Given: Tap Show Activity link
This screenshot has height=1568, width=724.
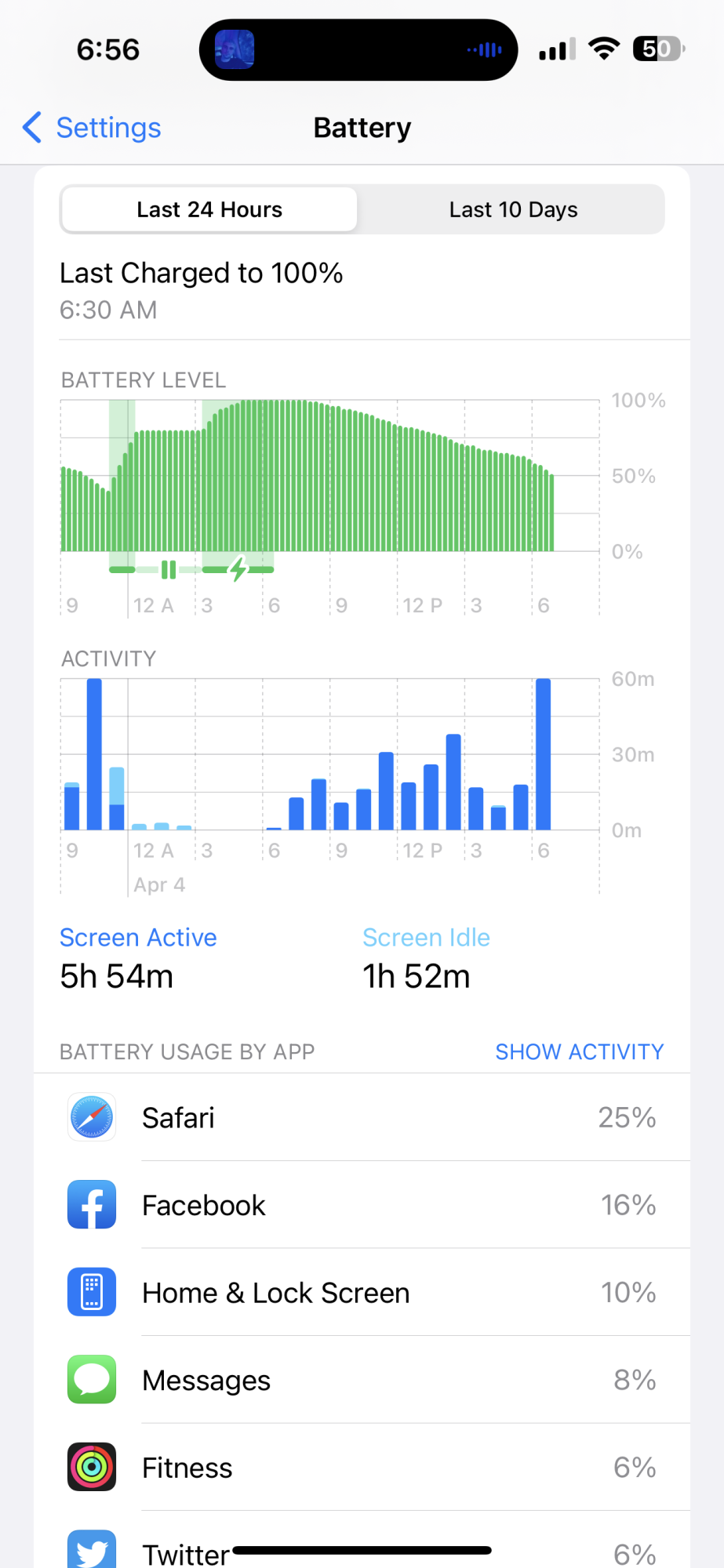Looking at the screenshot, I should 579,1051.
